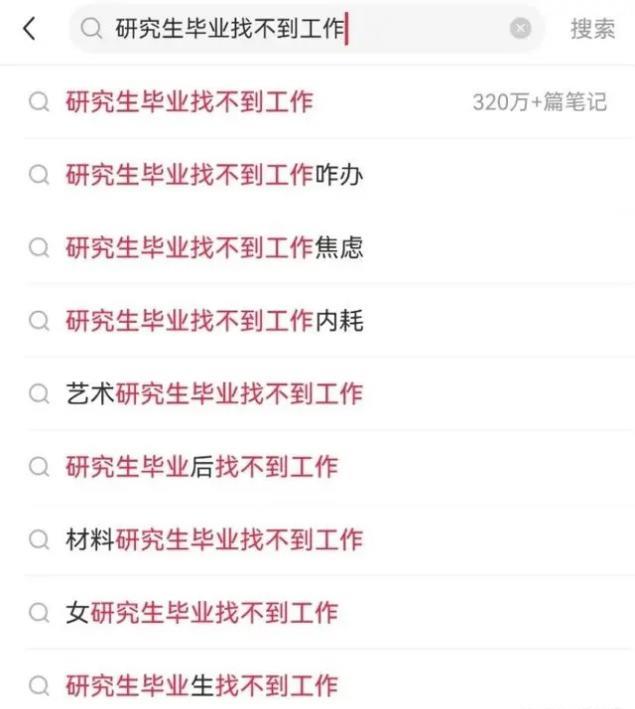Screen dimensions: 635x709
Task: Select suggestion 女研究生毕业找不到工作
Action: click(201, 613)
